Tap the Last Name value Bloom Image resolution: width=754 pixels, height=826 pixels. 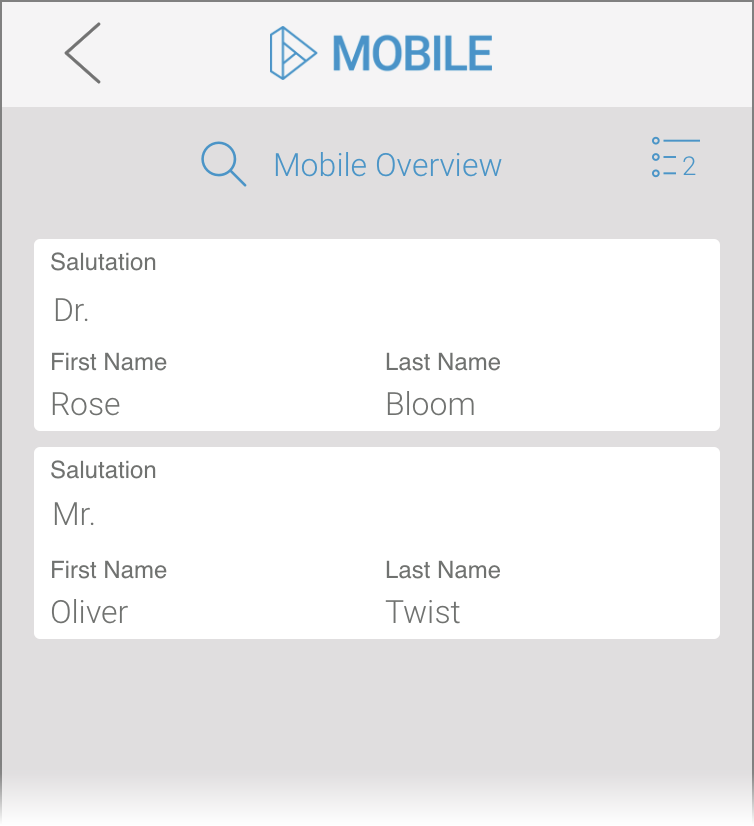[x=430, y=404]
